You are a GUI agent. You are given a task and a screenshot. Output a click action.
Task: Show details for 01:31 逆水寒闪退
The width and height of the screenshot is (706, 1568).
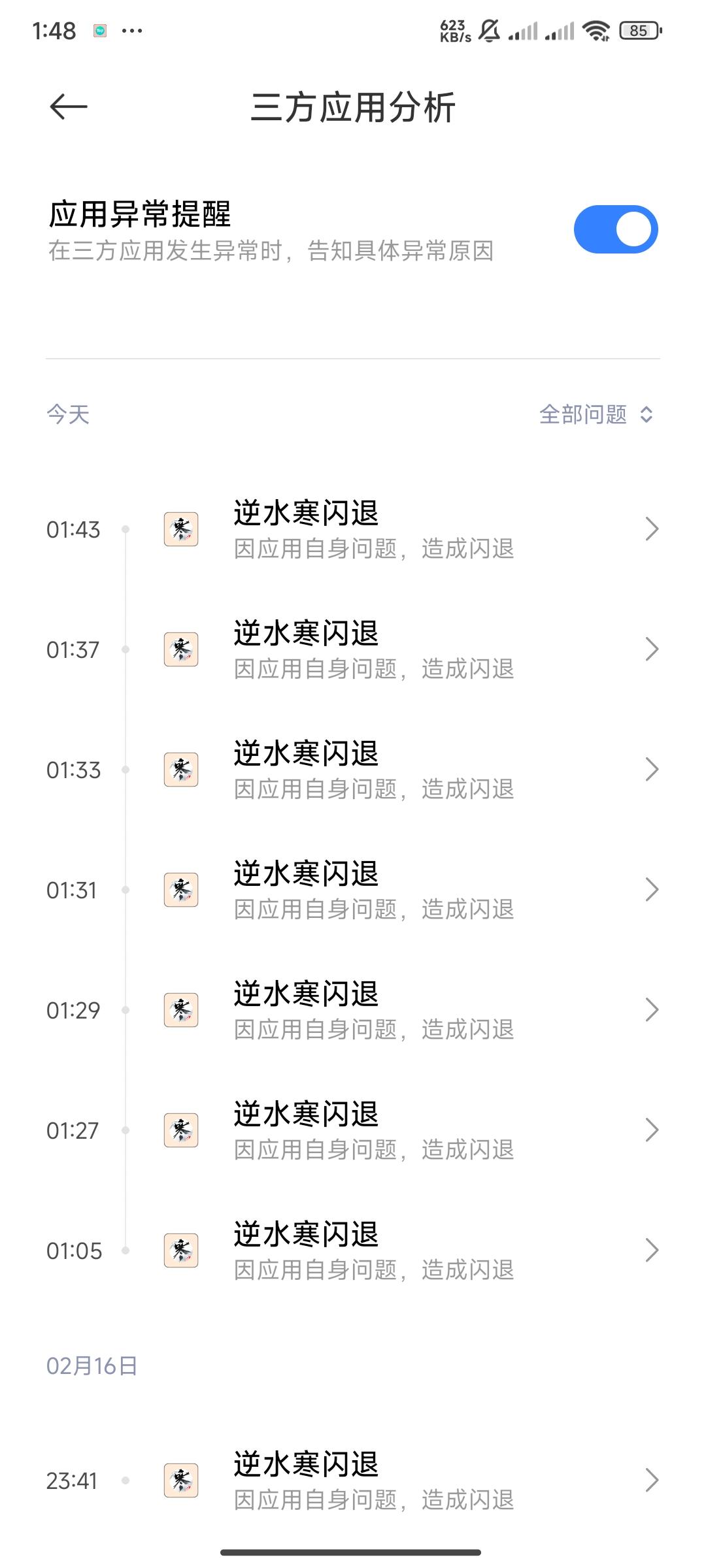tap(373, 890)
